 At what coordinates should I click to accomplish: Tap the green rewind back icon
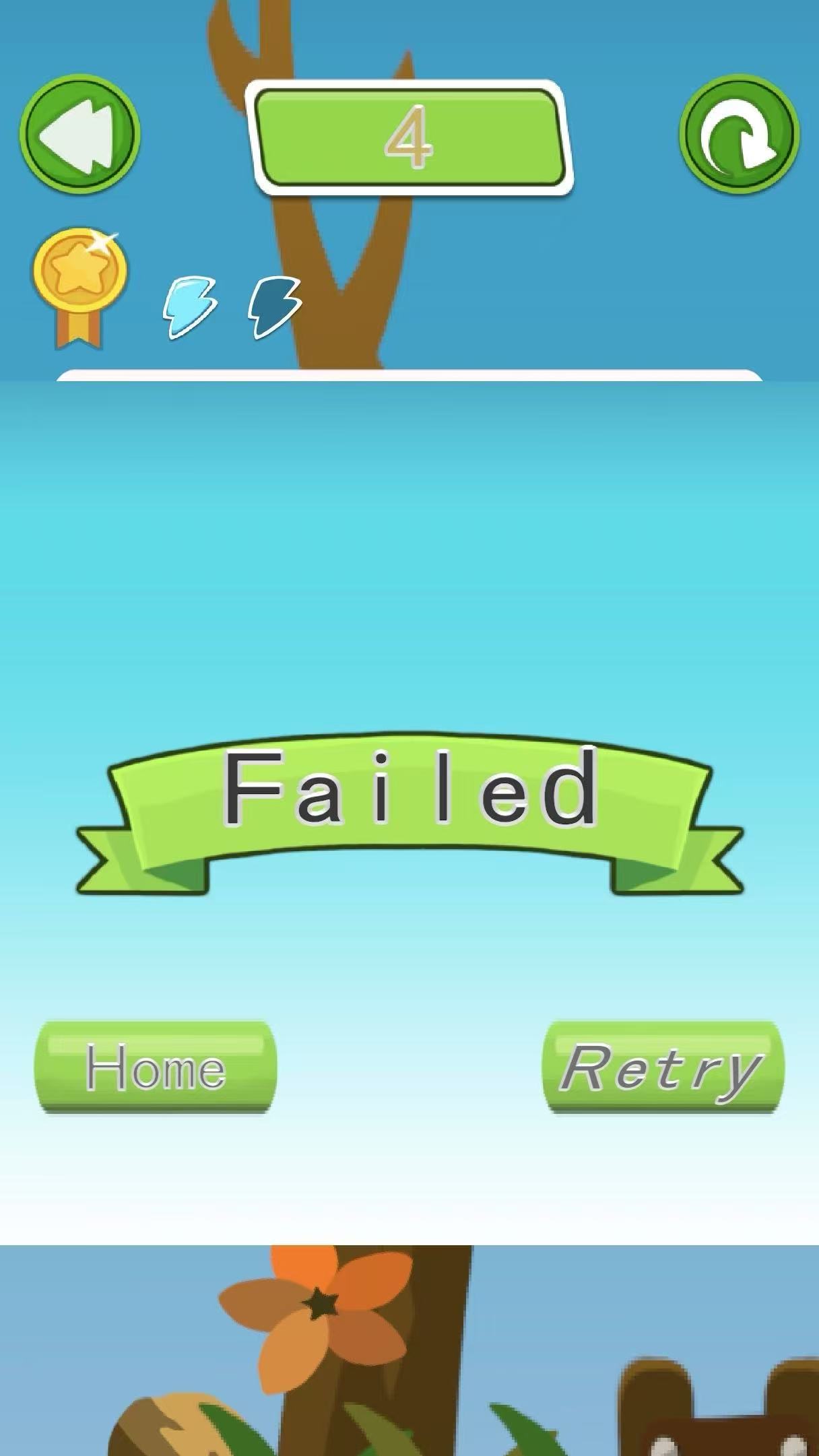79,135
